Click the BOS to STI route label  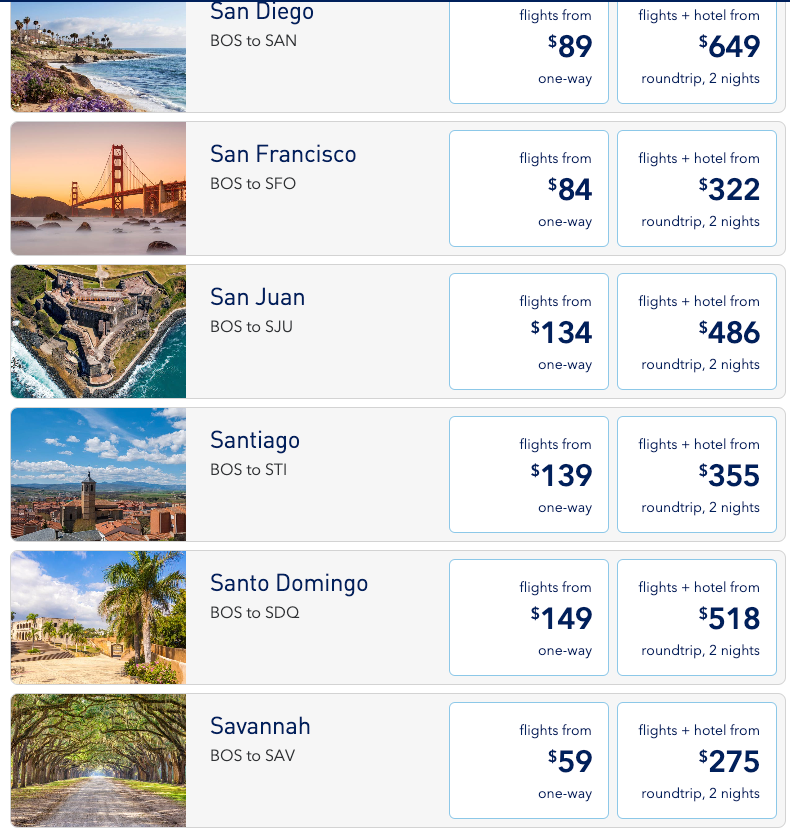248,469
